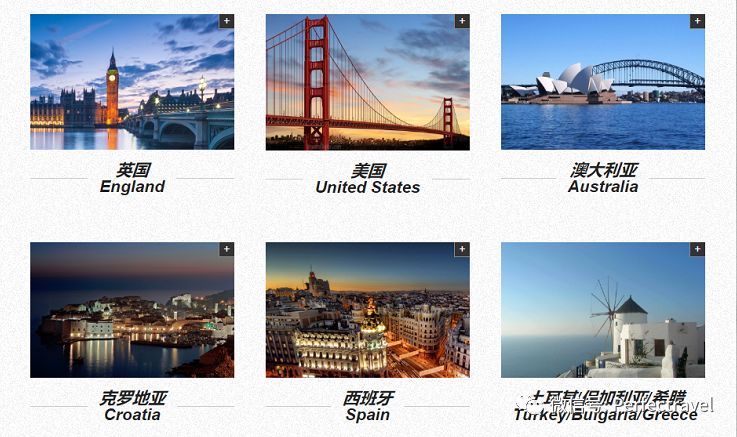Open the England destination tile
737x437 pixels.
(132, 83)
